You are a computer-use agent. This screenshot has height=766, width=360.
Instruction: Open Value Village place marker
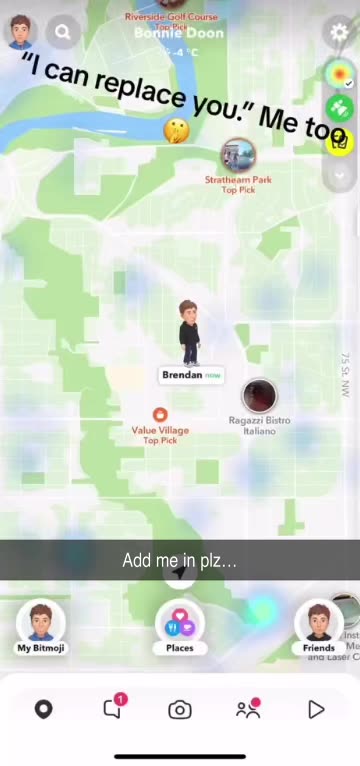tap(160, 415)
